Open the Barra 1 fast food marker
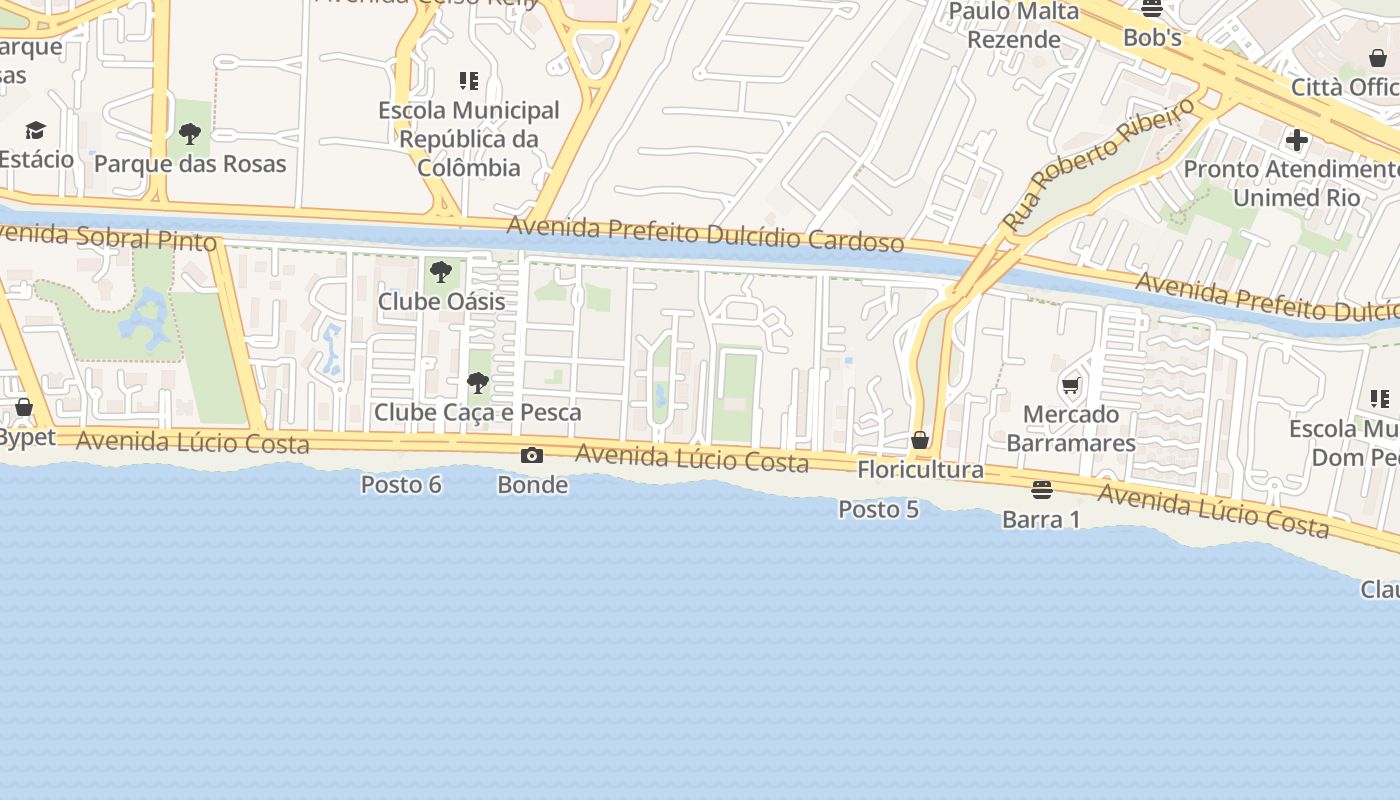The width and height of the screenshot is (1400, 800). pyautogui.click(x=1042, y=490)
